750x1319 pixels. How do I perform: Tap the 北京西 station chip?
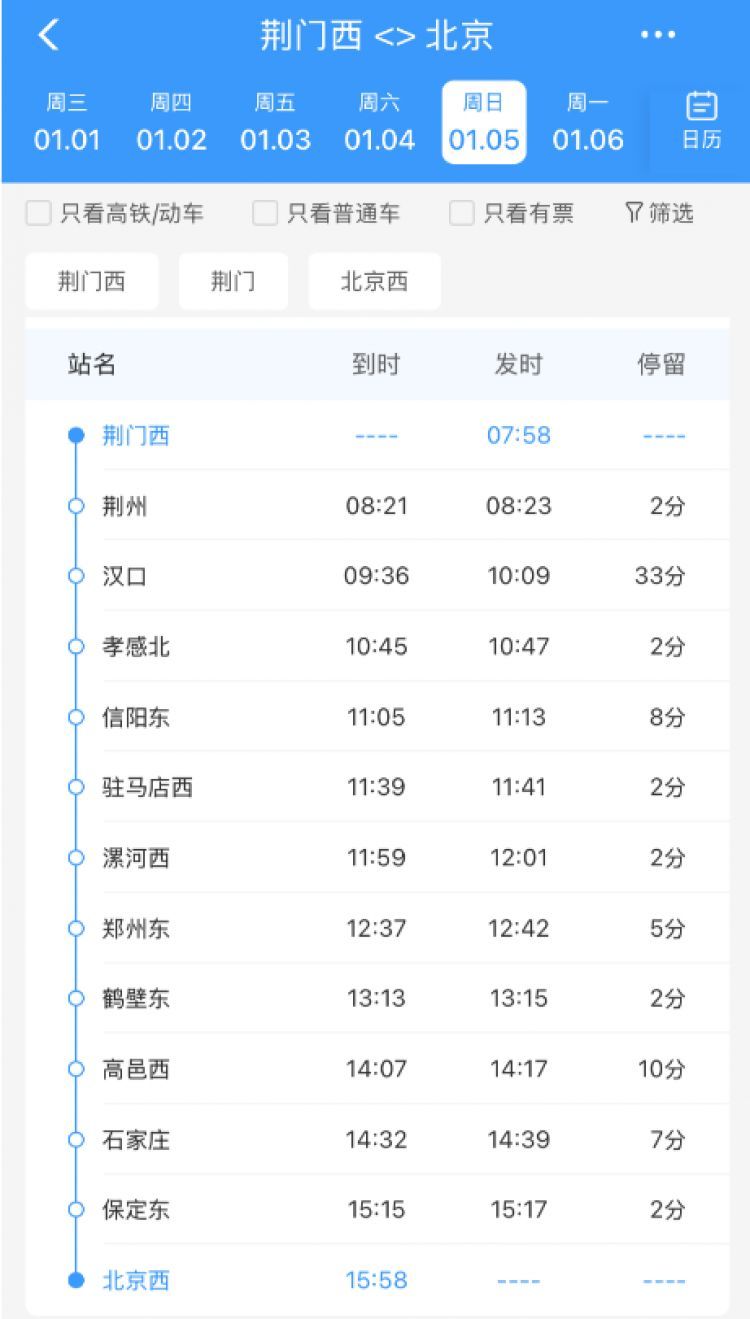pyautogui.click(x=374, y=281)
